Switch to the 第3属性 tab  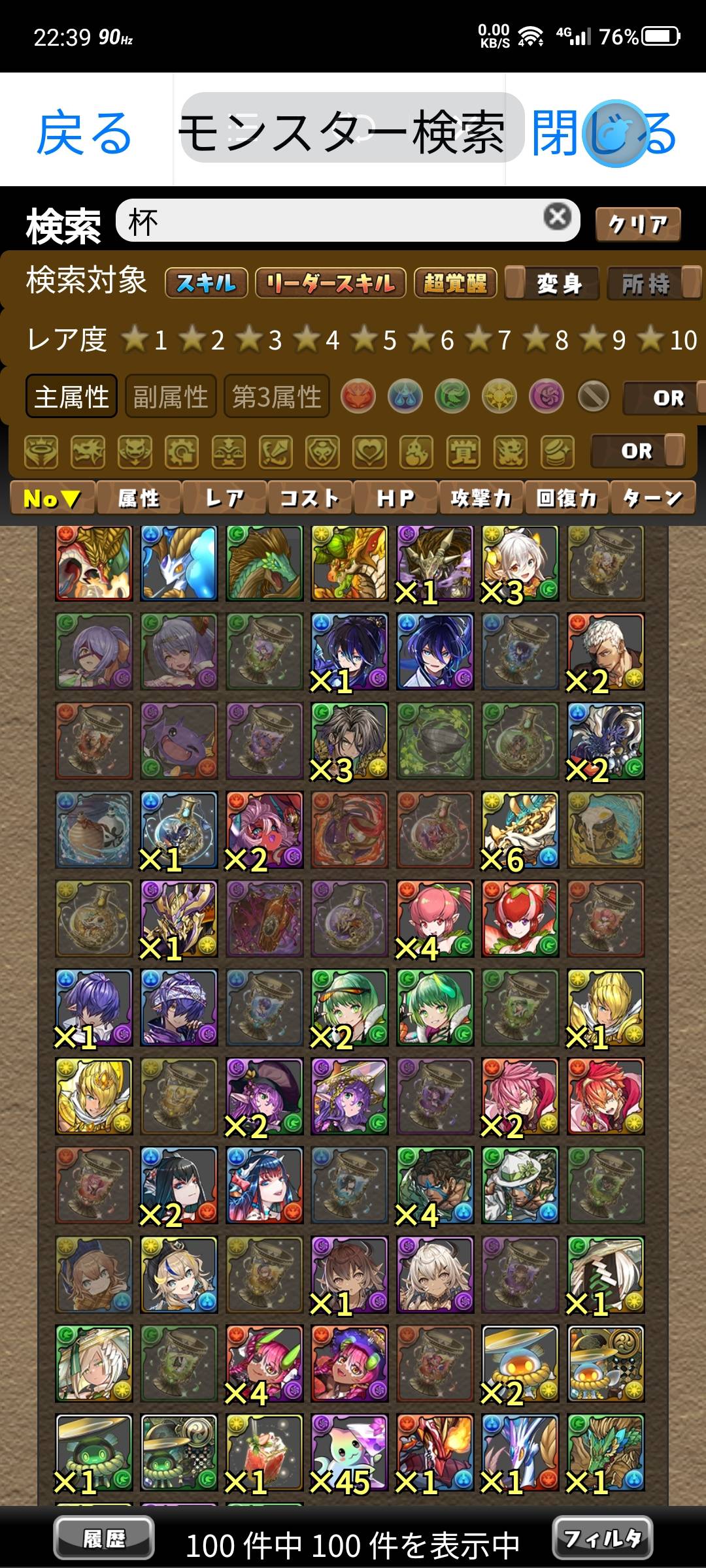click(277, 397)
